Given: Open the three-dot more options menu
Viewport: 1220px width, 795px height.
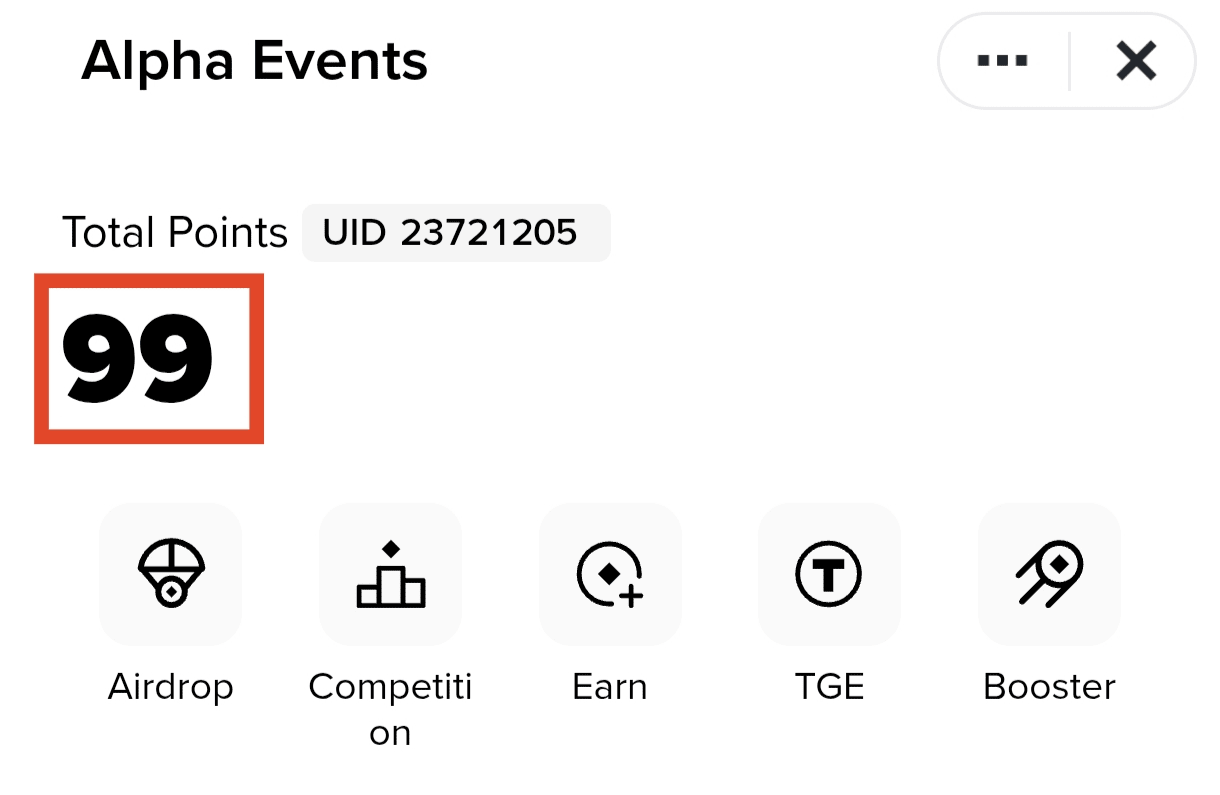Looking at the screenshot, I should [1002, 62].
